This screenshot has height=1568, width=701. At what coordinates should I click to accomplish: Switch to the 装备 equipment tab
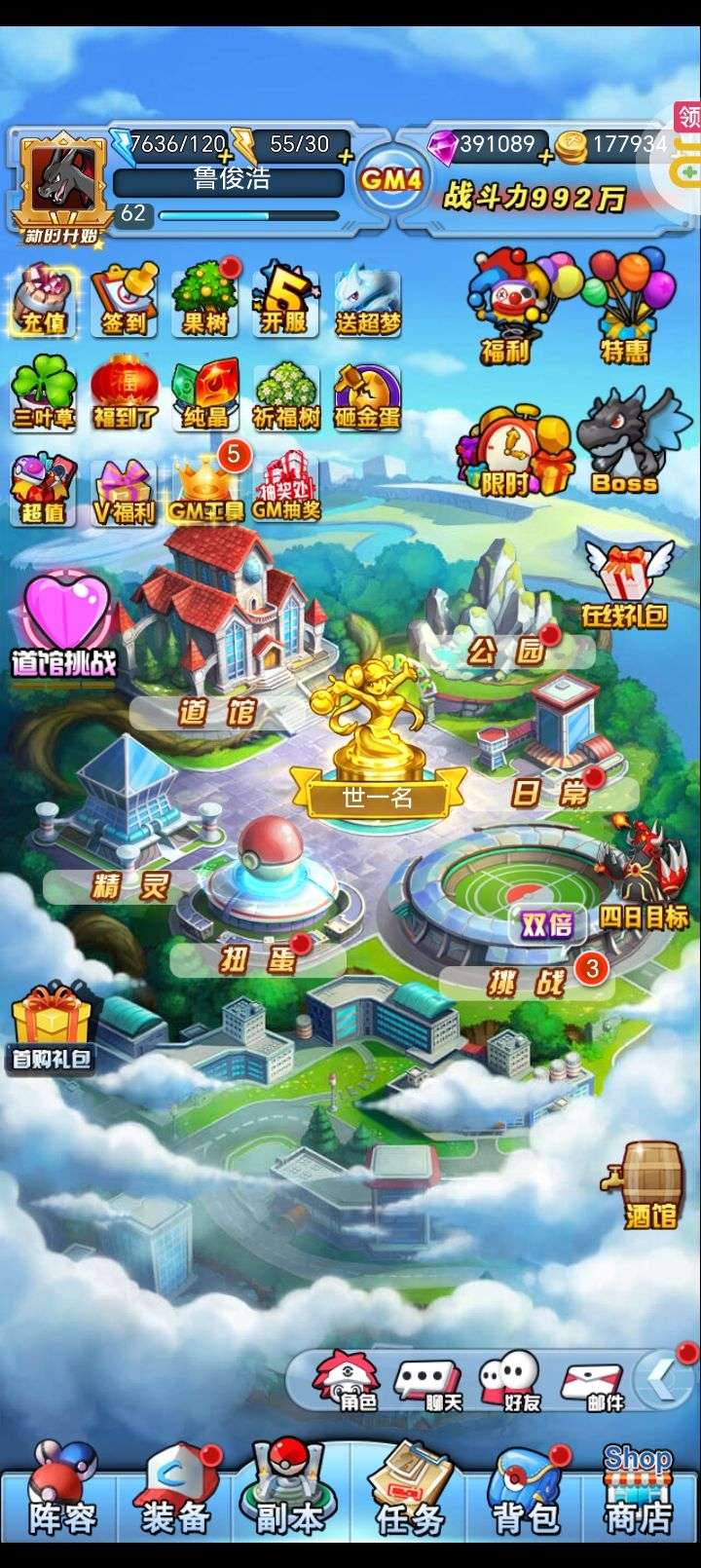[175, 1492]
